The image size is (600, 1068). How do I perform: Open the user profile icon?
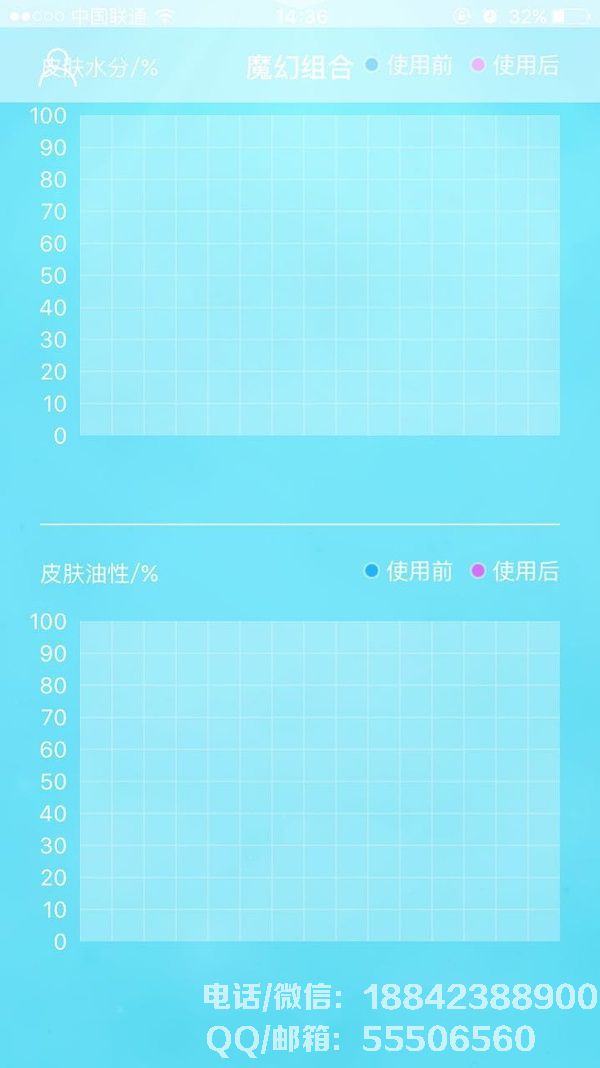[x=57, y=67]
